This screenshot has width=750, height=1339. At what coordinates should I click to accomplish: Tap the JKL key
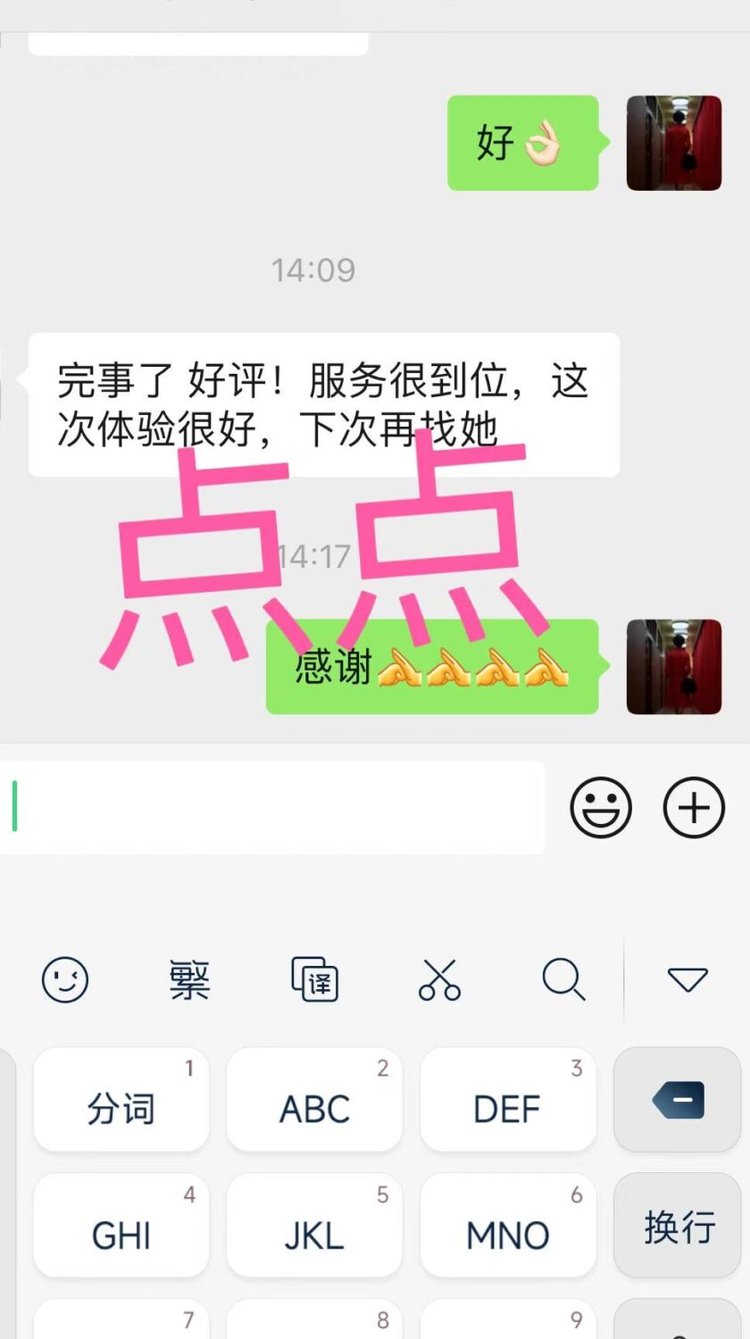tap(314, 1226)
